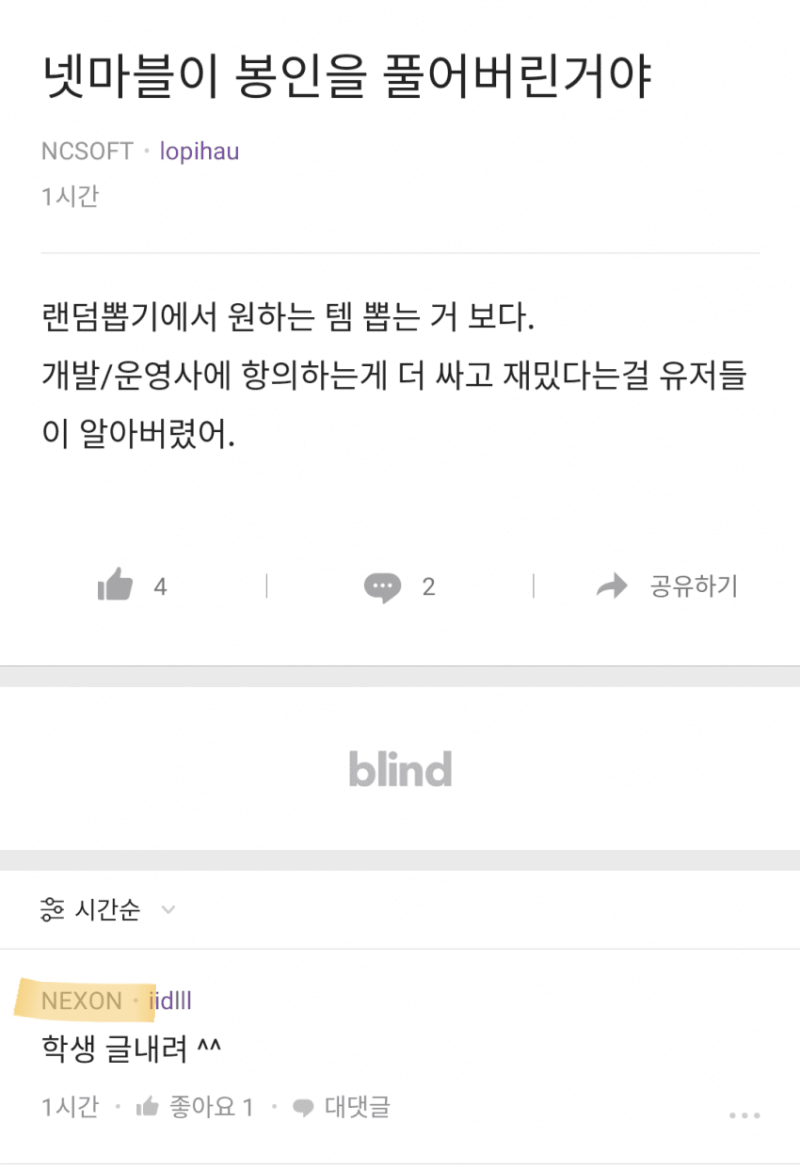
Task: Reply to iidlll's comment via 대댓글
Action: coord(341,1107)
